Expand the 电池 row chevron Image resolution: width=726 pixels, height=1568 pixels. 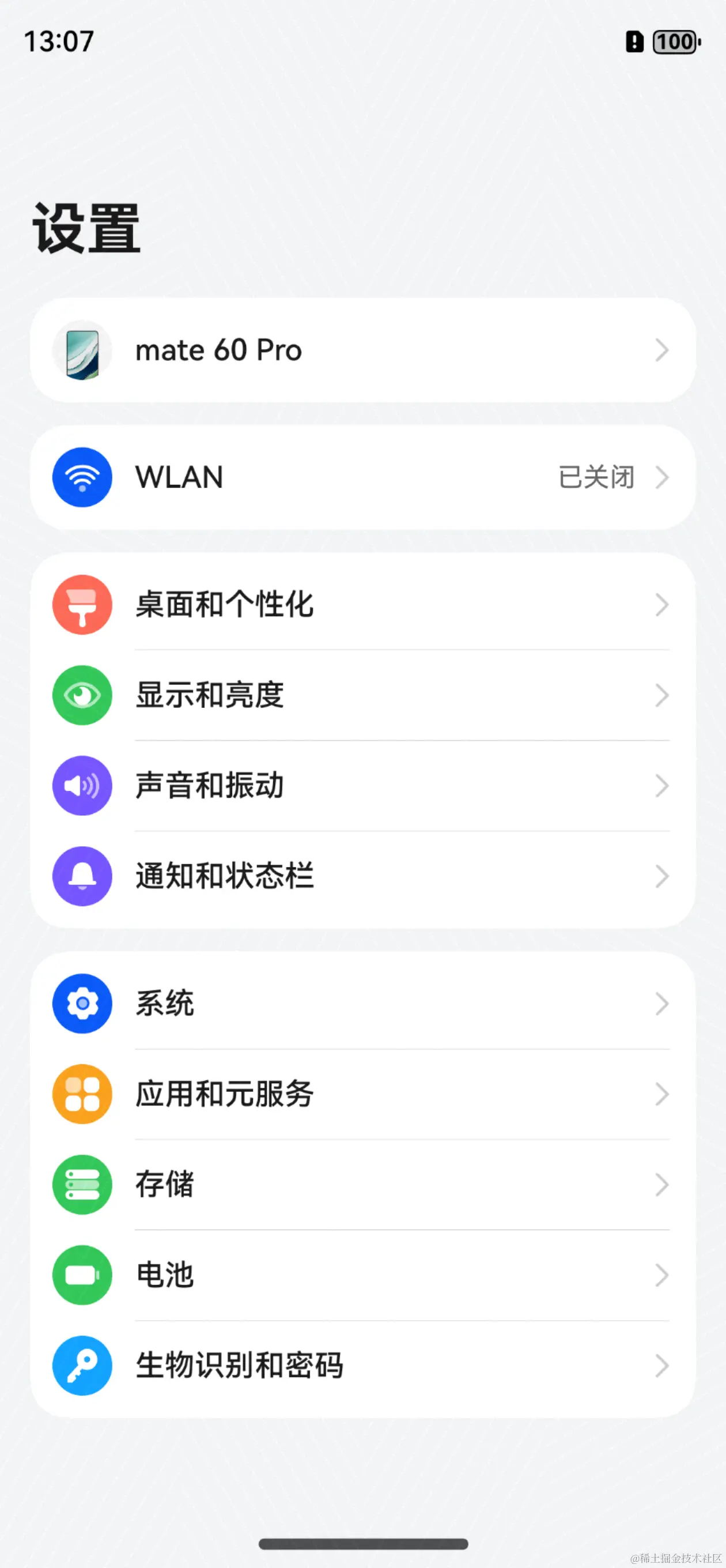click(x=662, y=1275)
